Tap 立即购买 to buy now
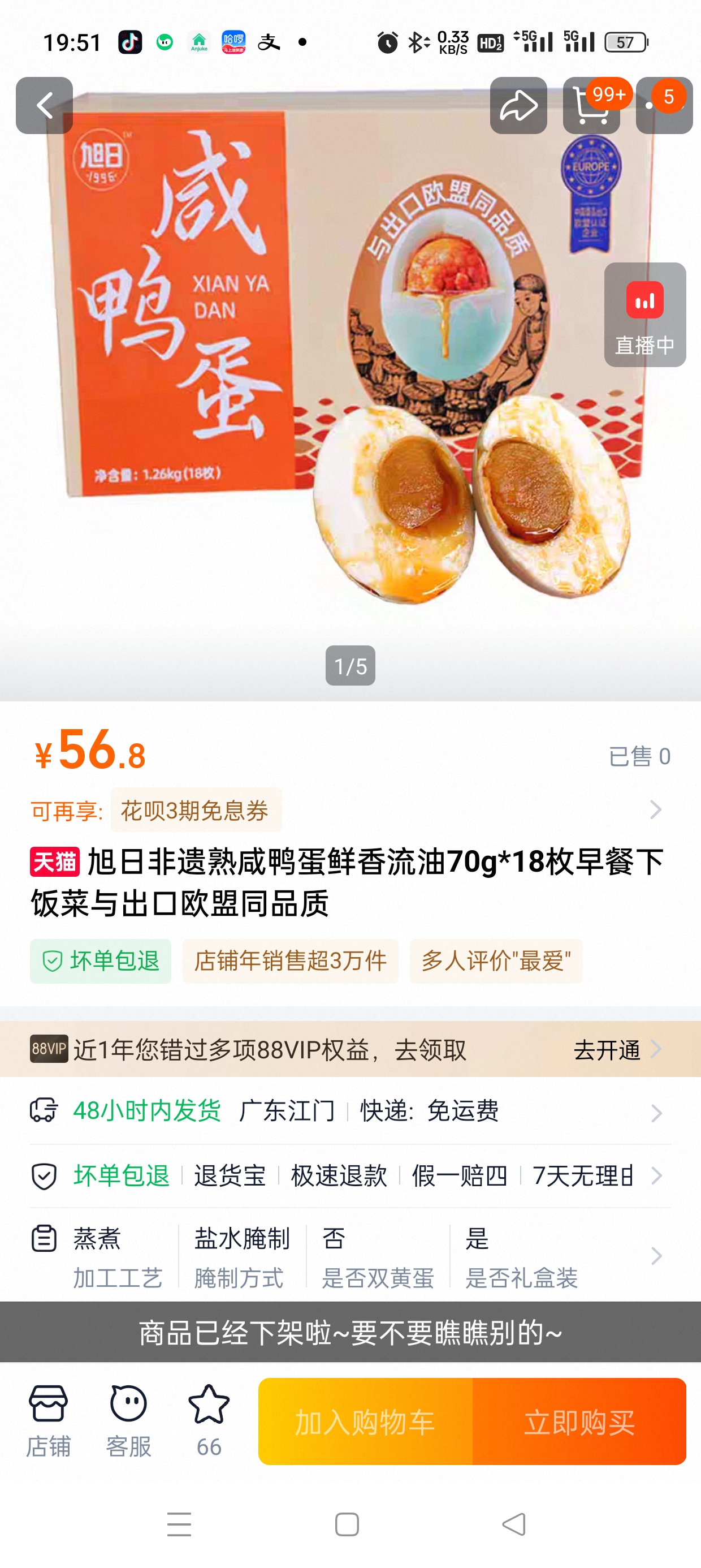The image size is (701, 1568). coord(579,1422)
